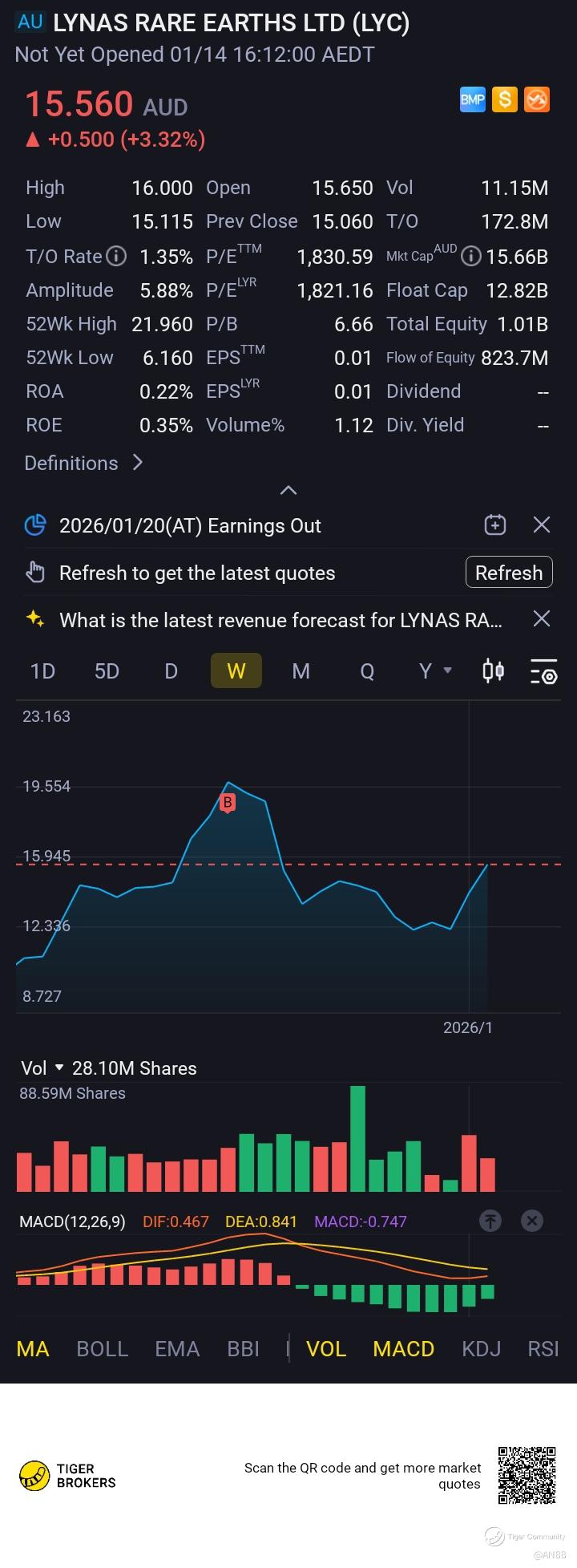Enable the BOLL indicator
Viewport: 577px width, 1568px height.
click(x=102, y=1349)
